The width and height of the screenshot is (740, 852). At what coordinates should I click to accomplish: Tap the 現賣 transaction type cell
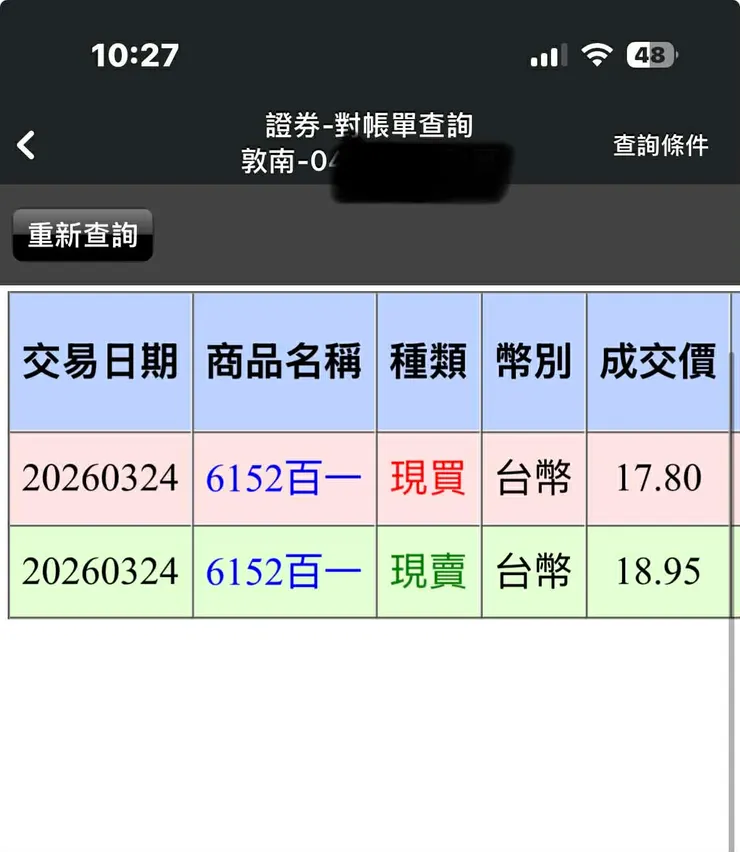[428, 570]
